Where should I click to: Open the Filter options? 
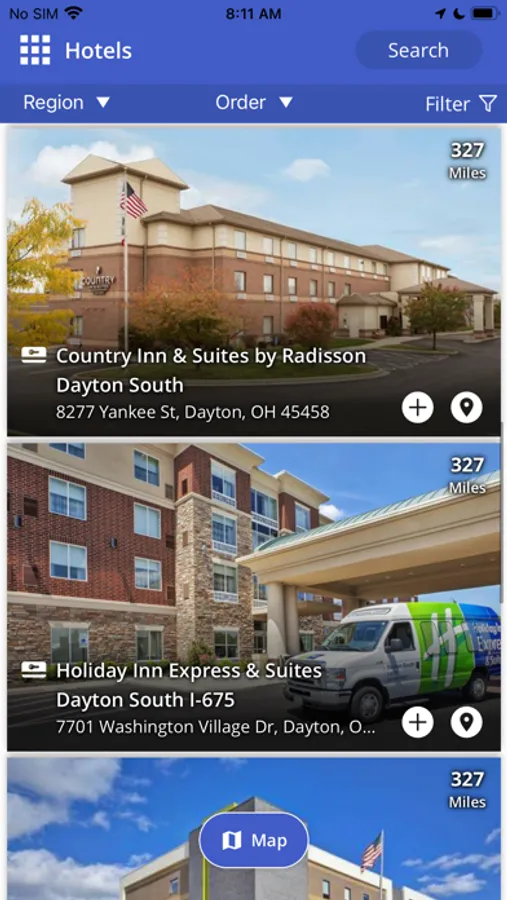461,103
